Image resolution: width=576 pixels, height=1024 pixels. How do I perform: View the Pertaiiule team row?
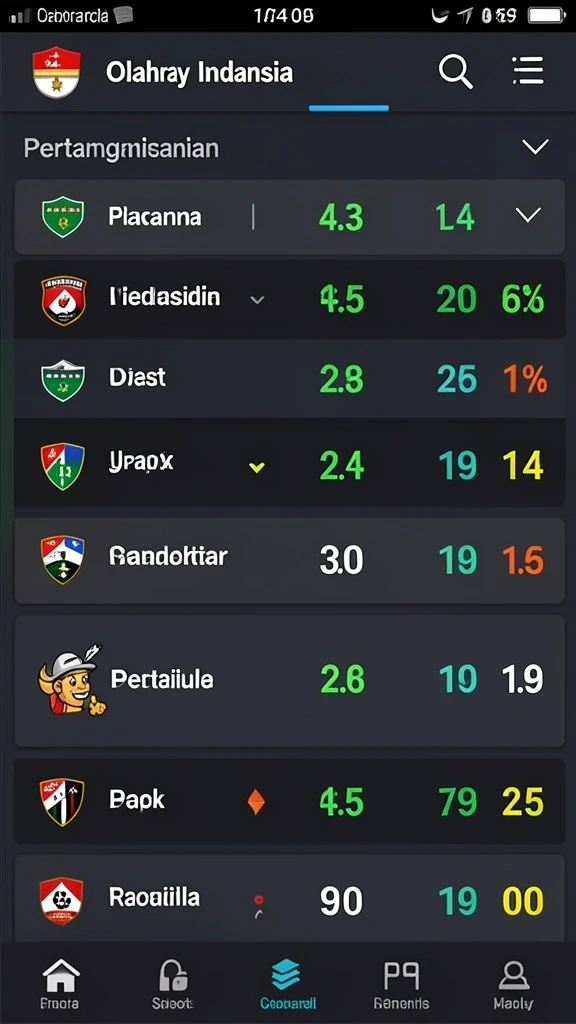tap(289, 680)
